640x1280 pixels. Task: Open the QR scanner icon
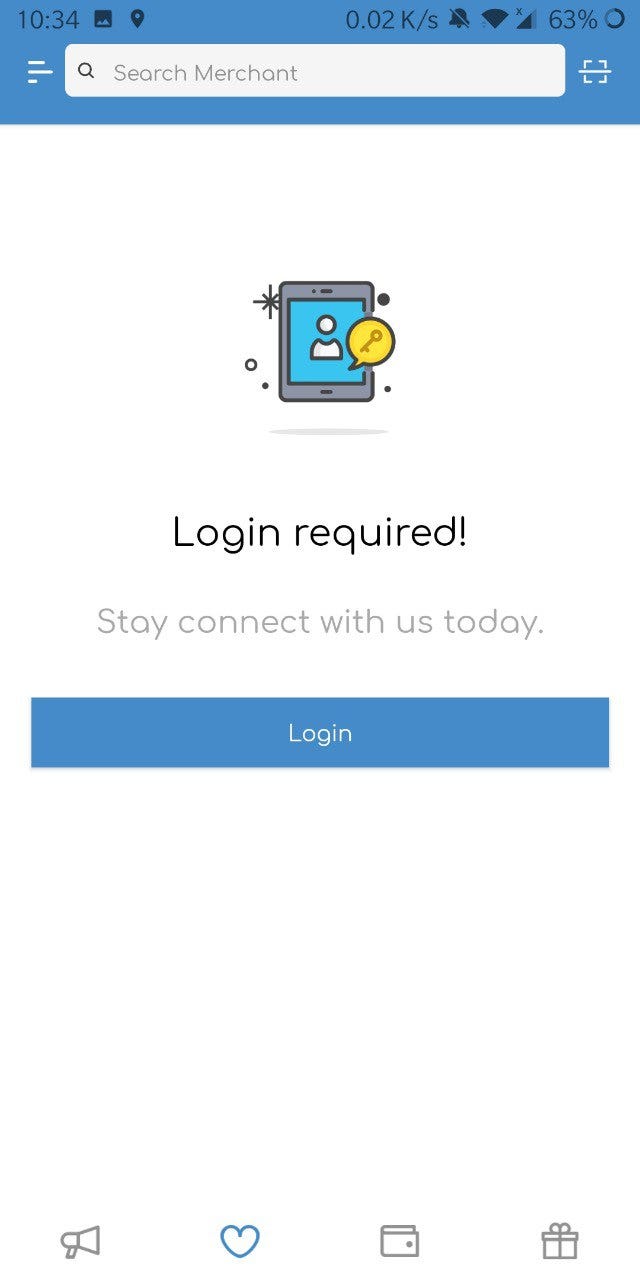click(x=595, y=71)
